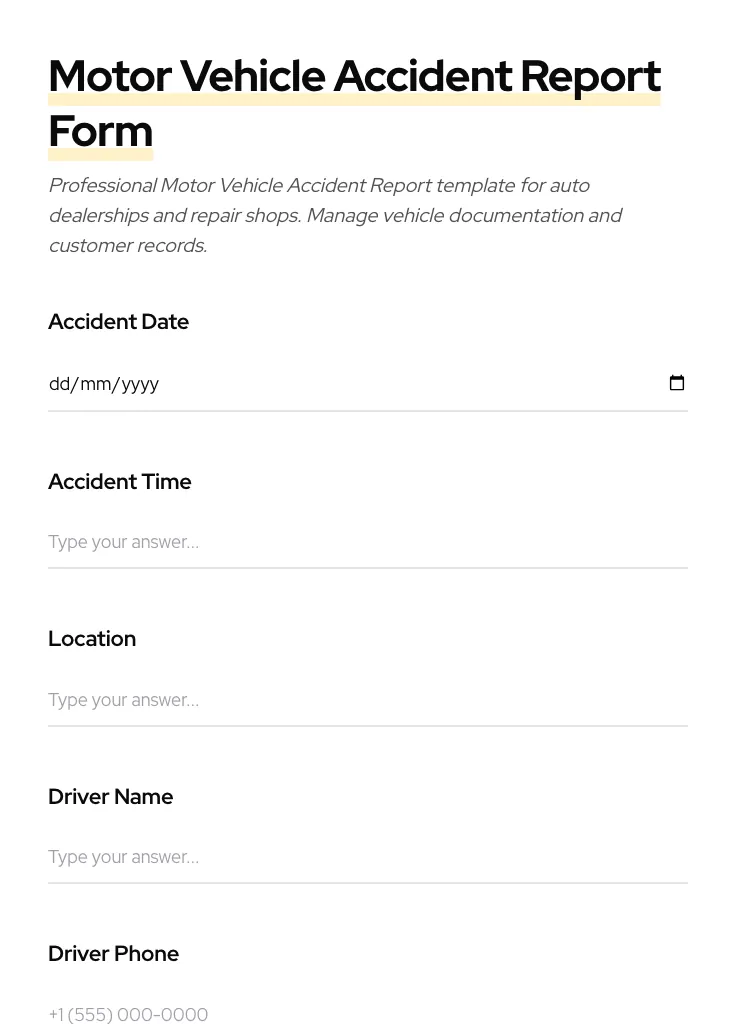Select the Accident Time label
Image resolution: width=736 pixels, height=1024 pixels.
119,481
